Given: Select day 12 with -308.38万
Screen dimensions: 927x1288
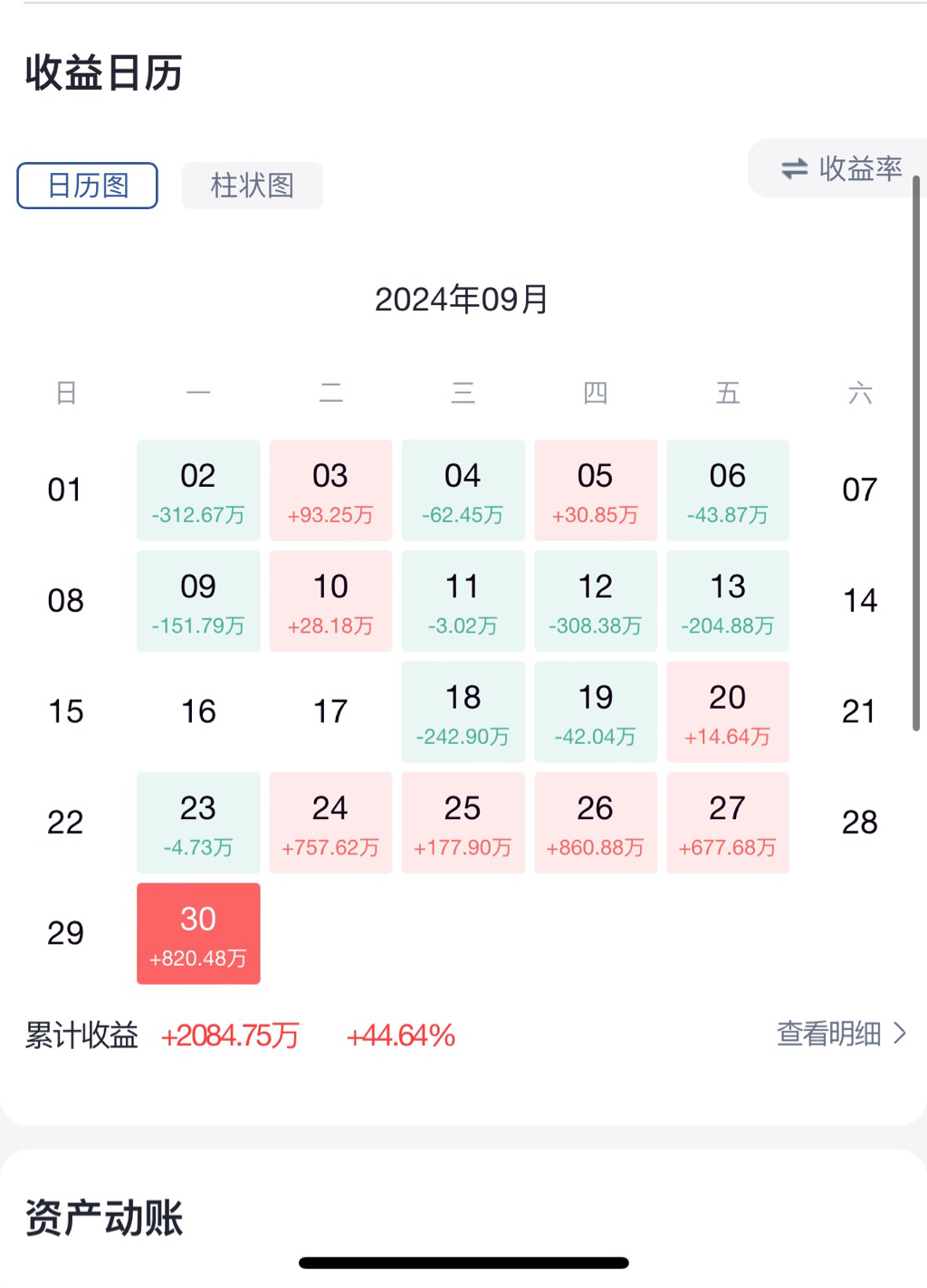Looking at the screenshot, I should 595,601.
